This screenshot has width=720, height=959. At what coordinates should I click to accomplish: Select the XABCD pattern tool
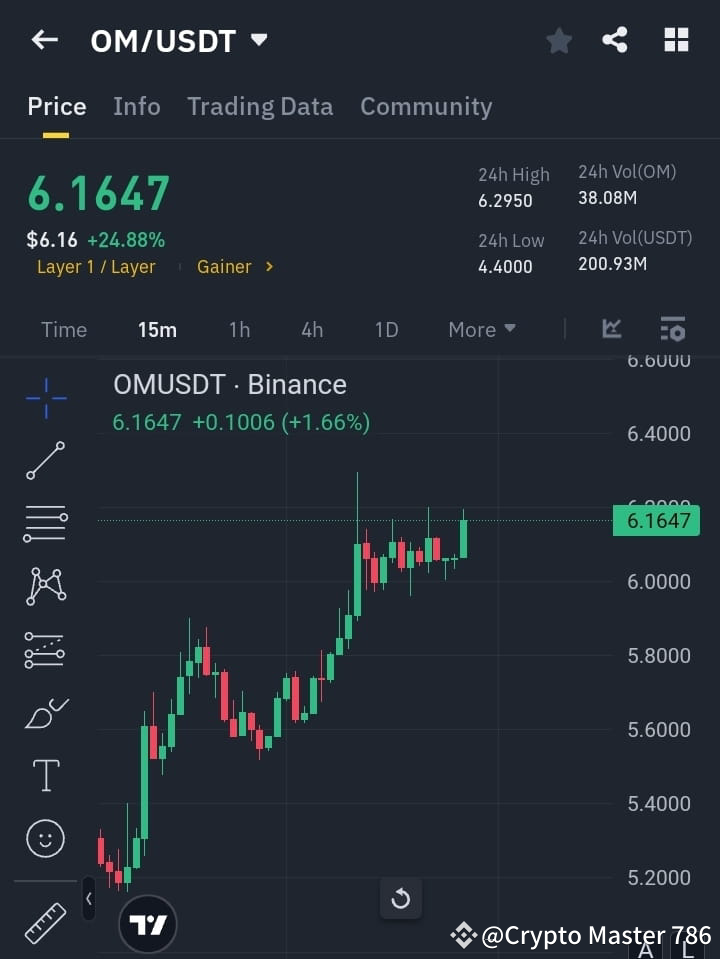[x=44, y=587]
